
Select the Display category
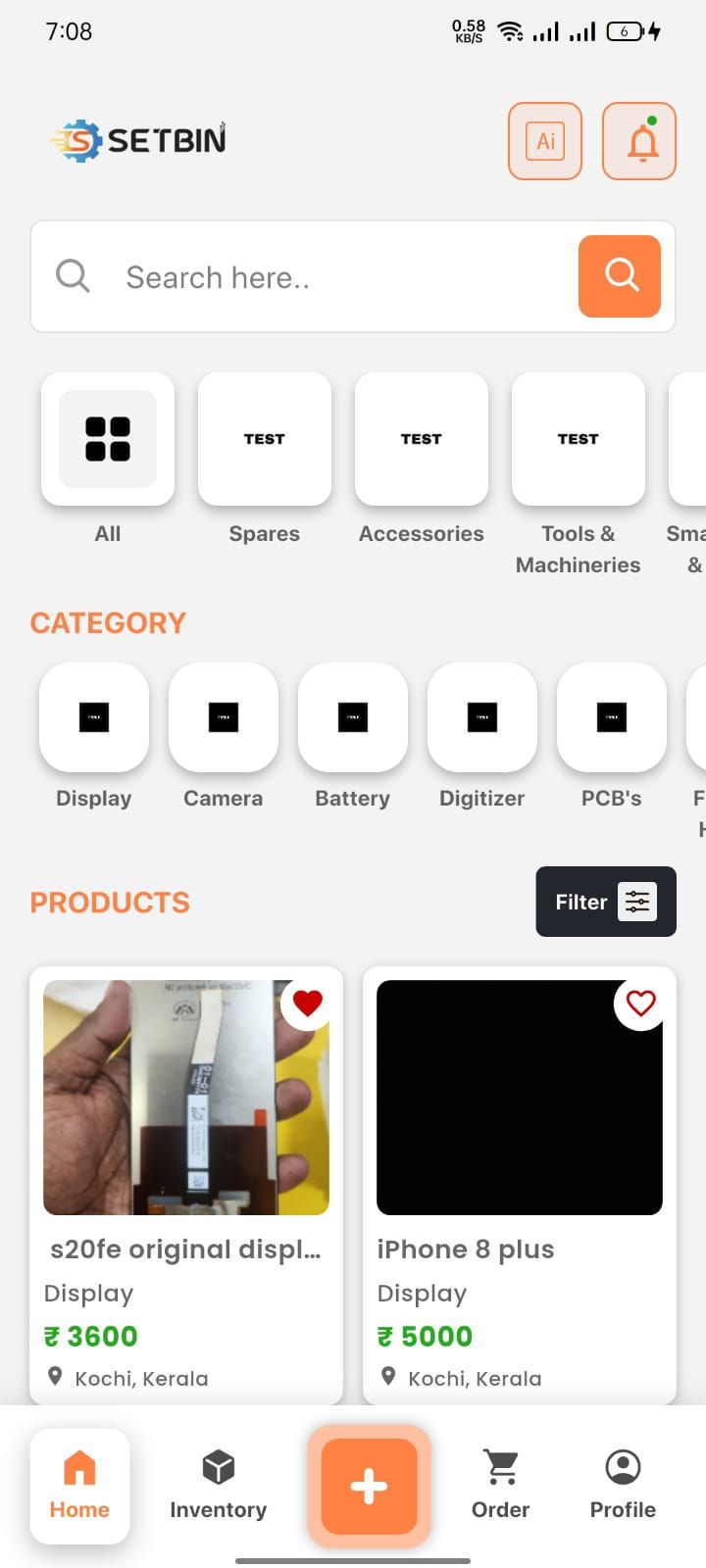tap(93, 717)
